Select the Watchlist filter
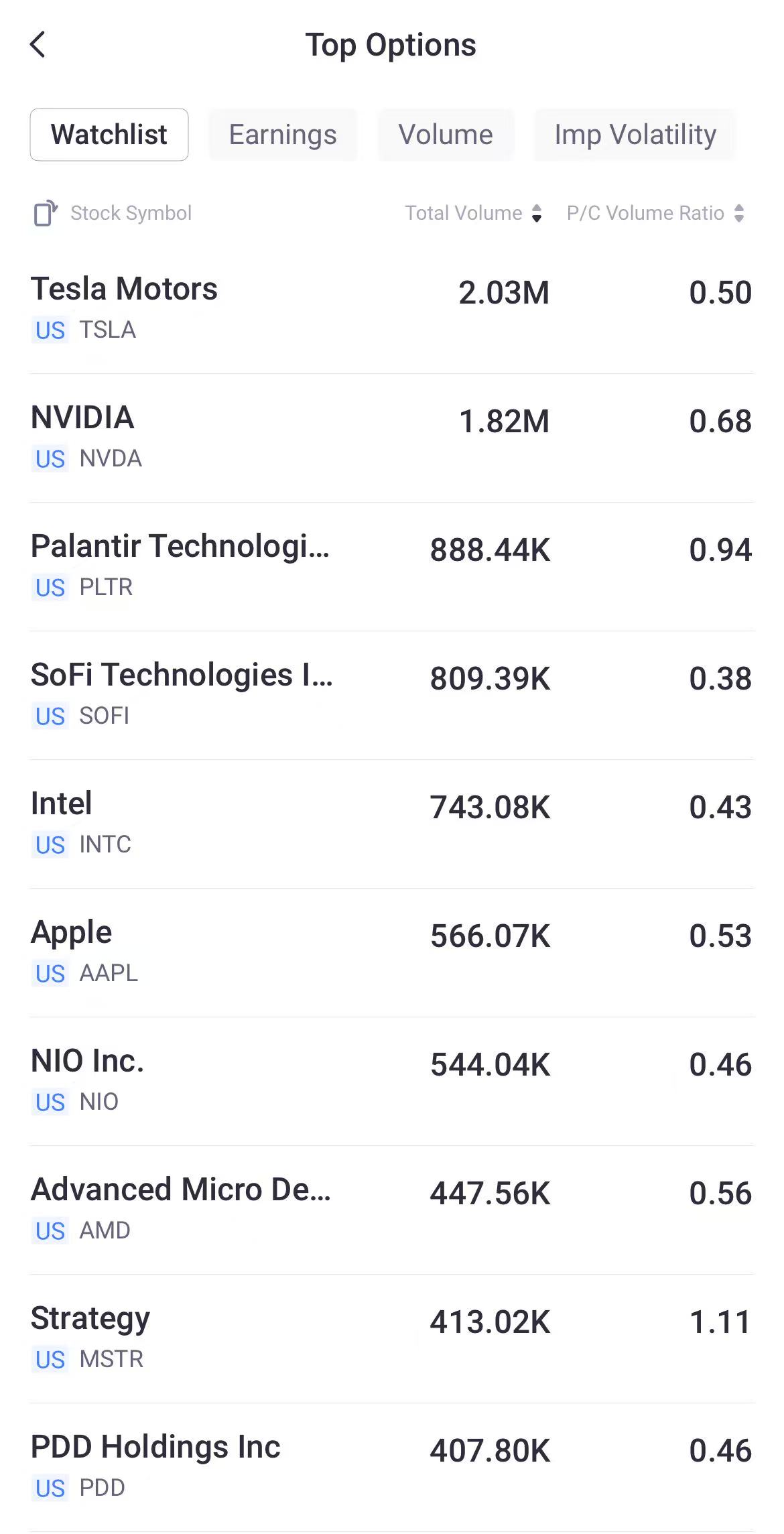 tap(109, 135)
